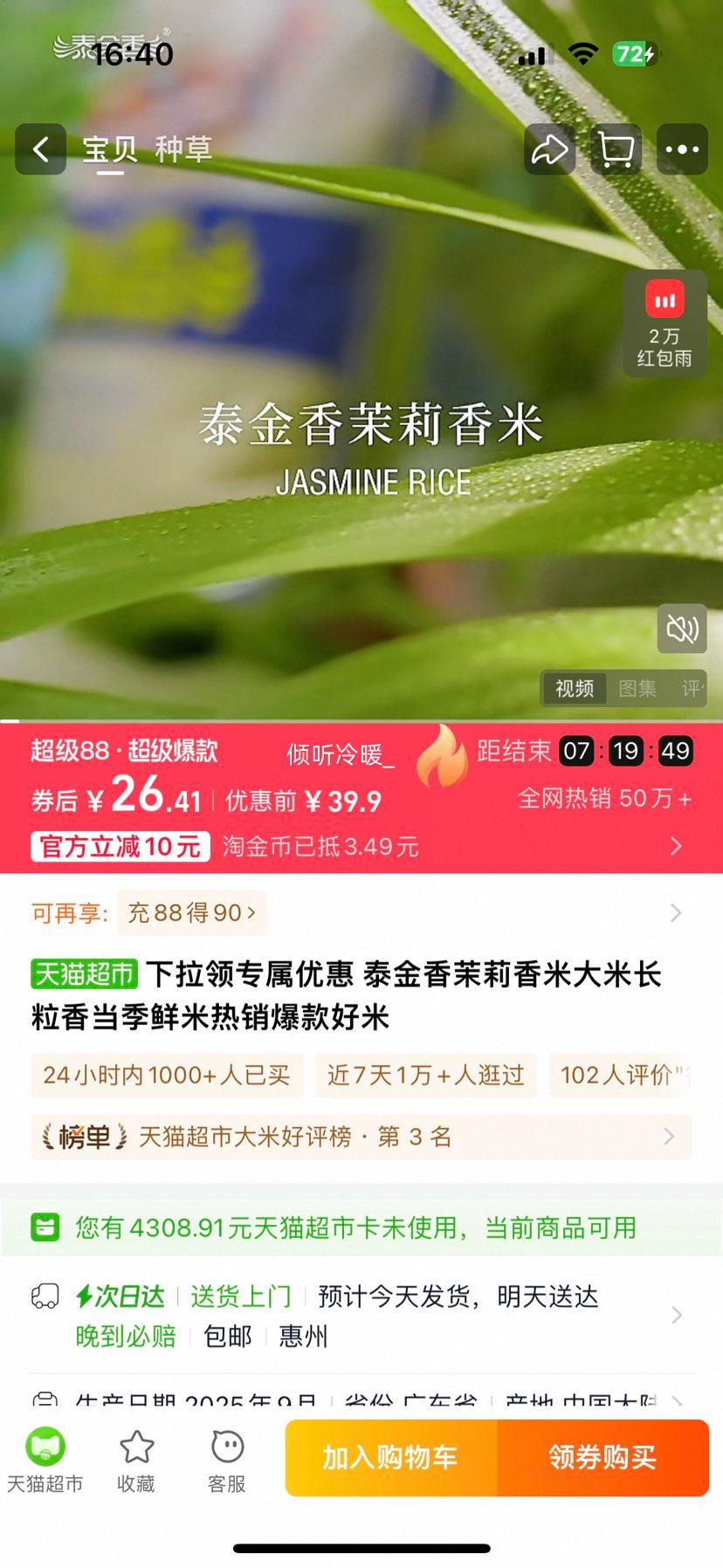
Task: Select the 宝贝 tab
Action: pos(110,149)
